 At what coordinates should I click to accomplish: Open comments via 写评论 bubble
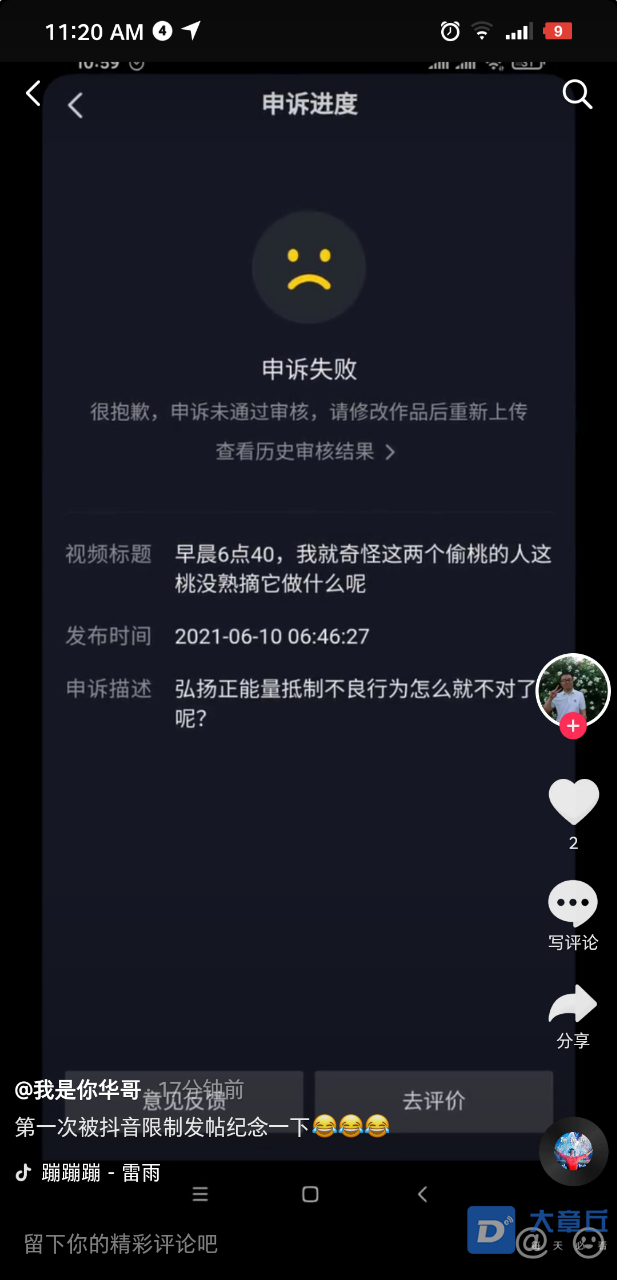click(573, 905)
